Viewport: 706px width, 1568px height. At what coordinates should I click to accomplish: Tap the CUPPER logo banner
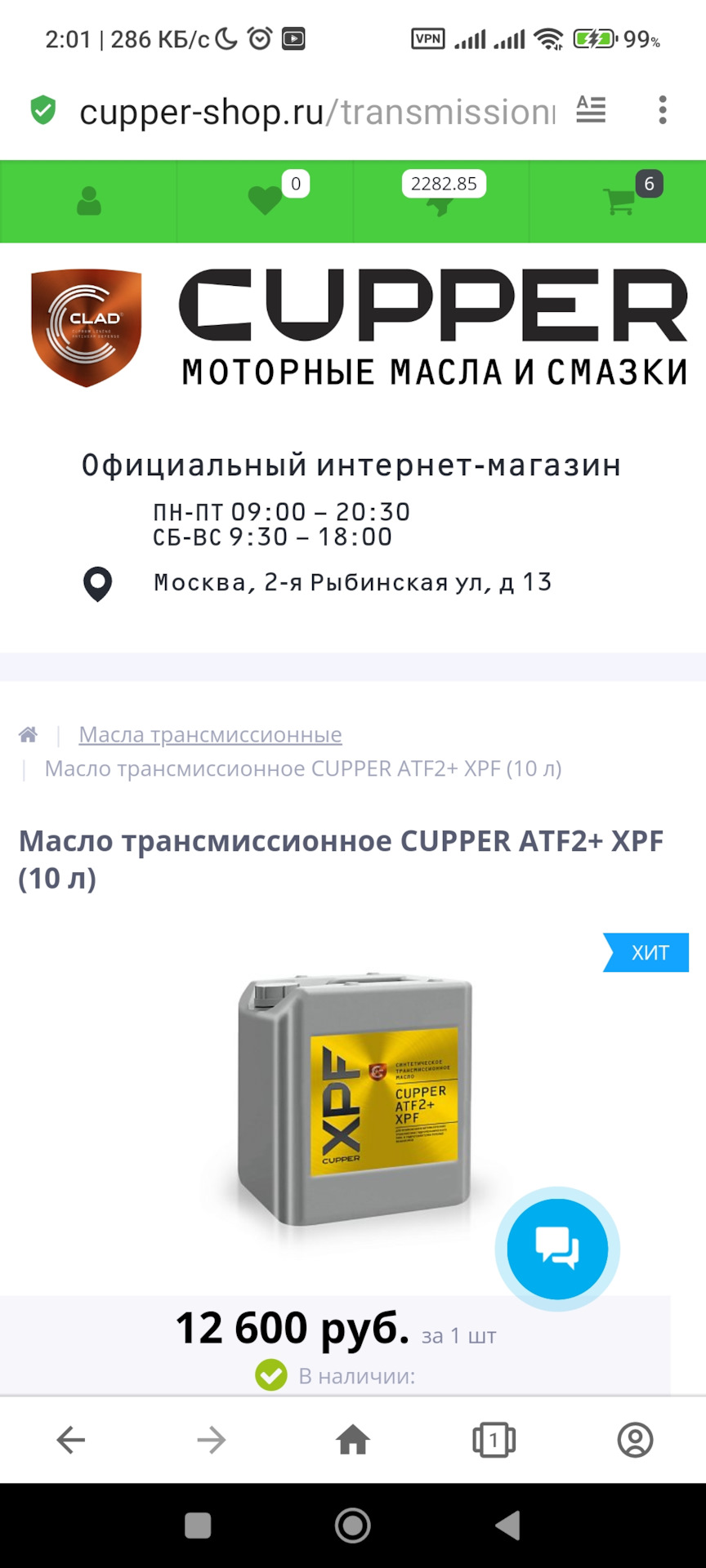point(360,328)
